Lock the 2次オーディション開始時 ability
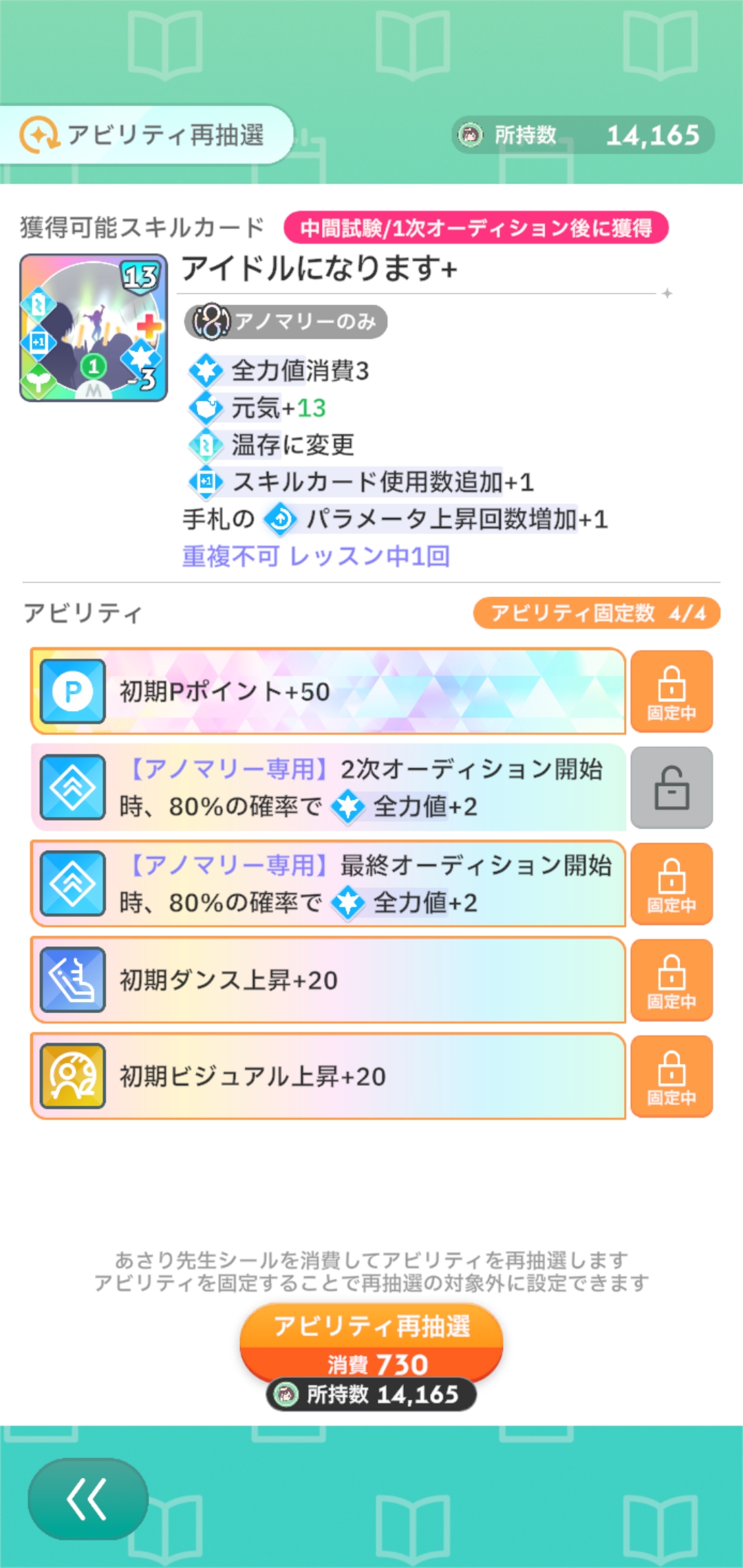743x1568 pixels. tap(671, 787)
